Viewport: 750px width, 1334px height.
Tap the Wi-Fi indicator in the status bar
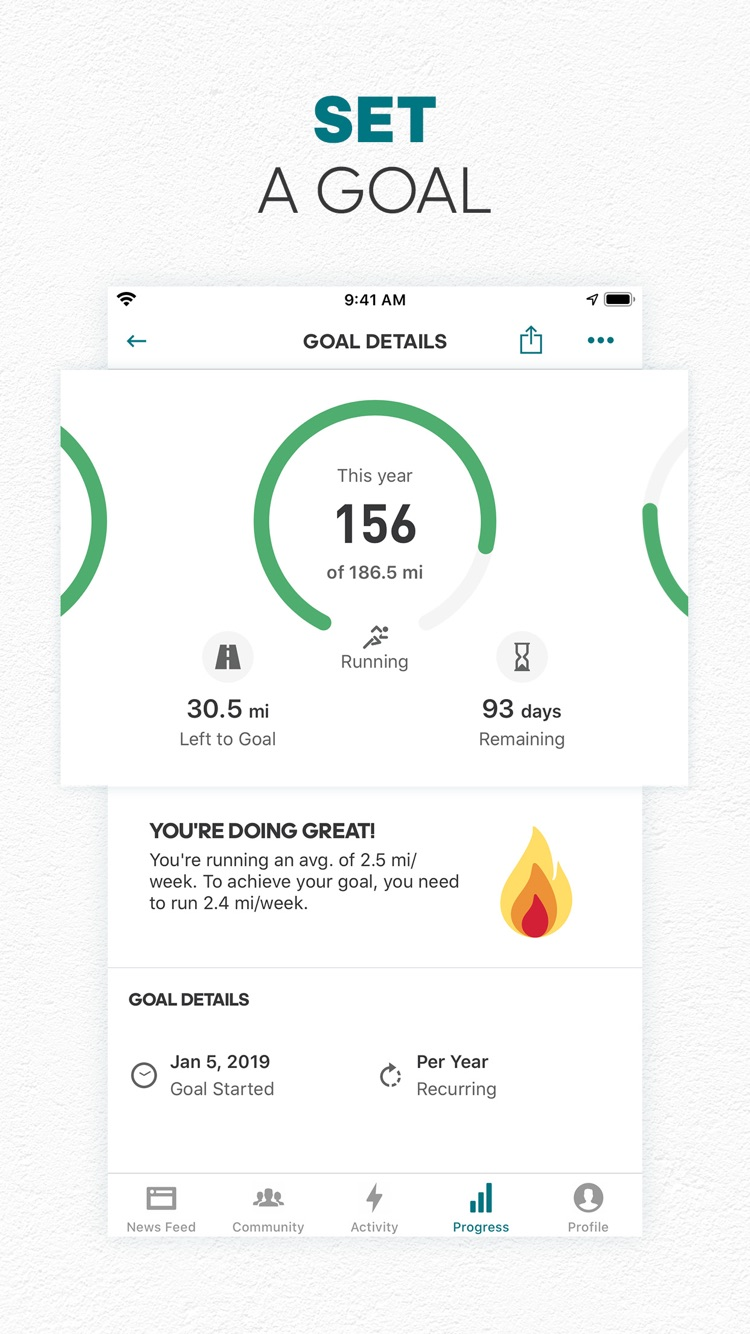point(127,298)
